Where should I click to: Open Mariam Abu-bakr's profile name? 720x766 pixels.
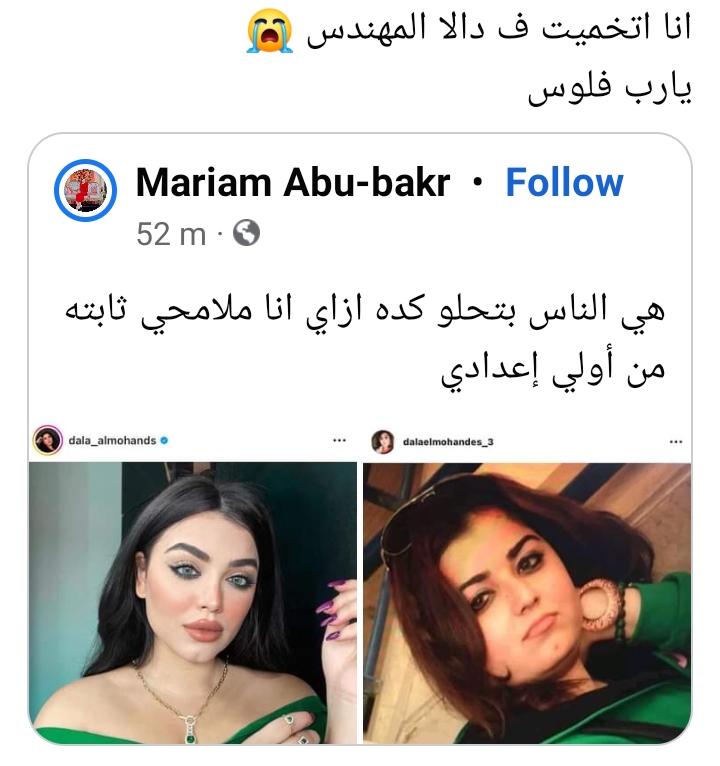pos(292,183)
